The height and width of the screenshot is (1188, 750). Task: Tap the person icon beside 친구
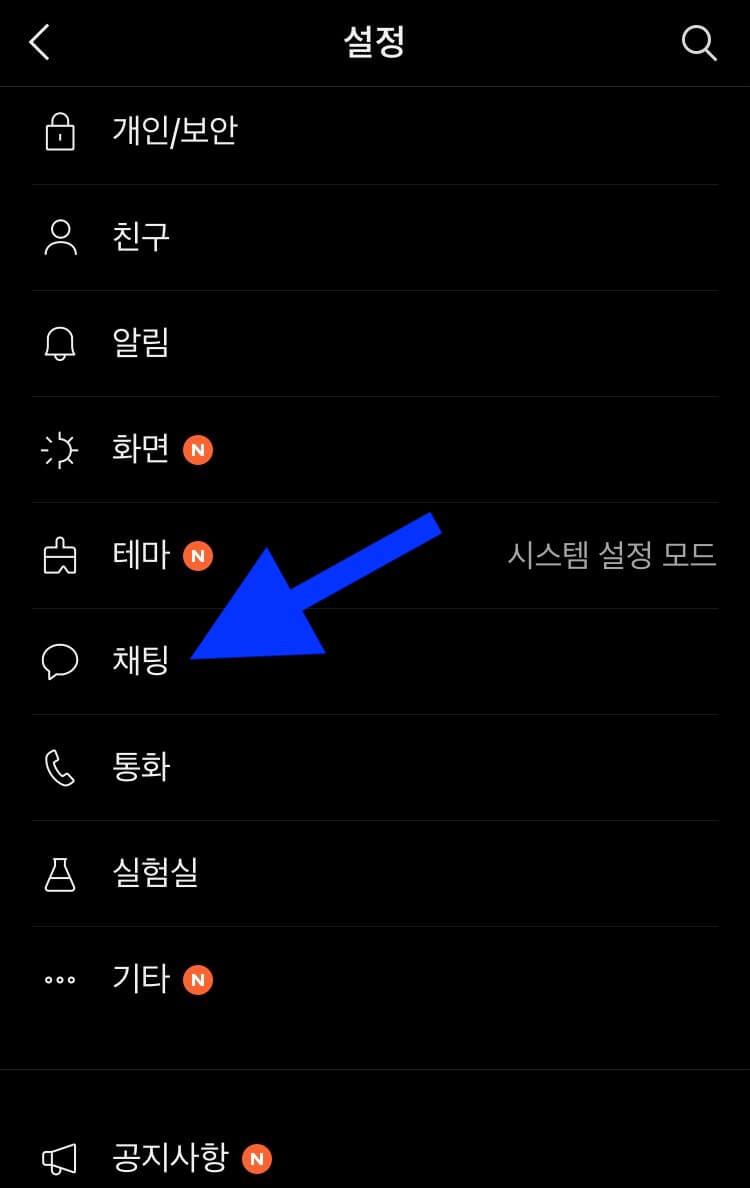(60, 237)
